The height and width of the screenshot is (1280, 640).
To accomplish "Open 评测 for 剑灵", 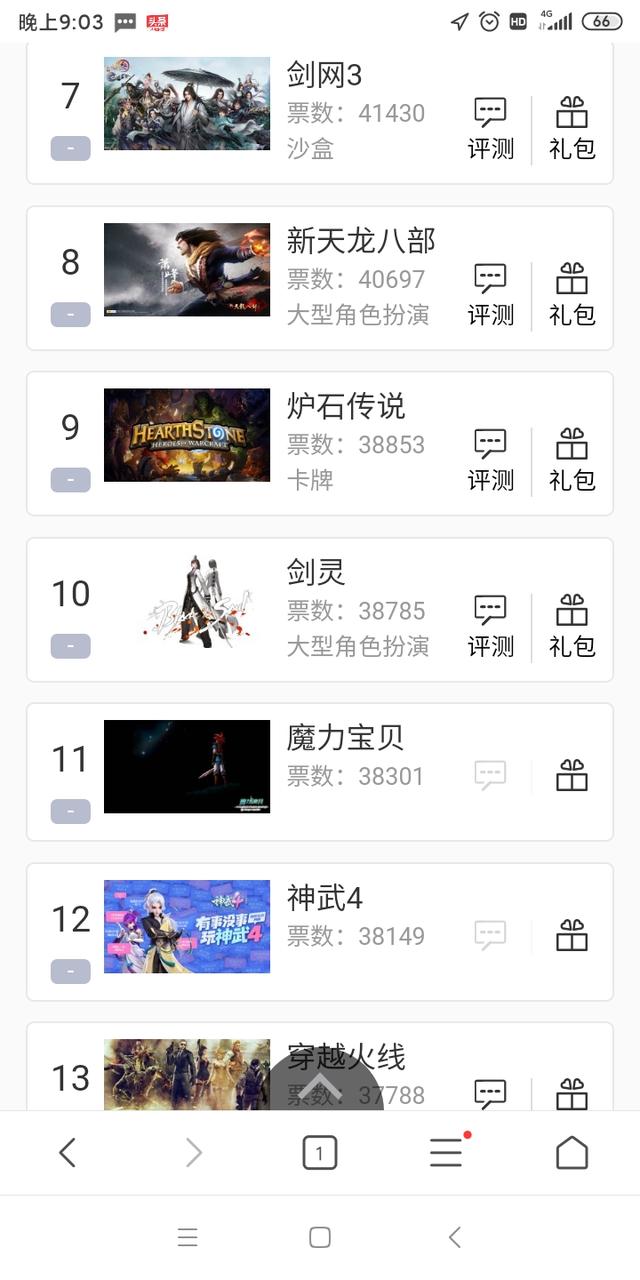I will pos(490,625).
